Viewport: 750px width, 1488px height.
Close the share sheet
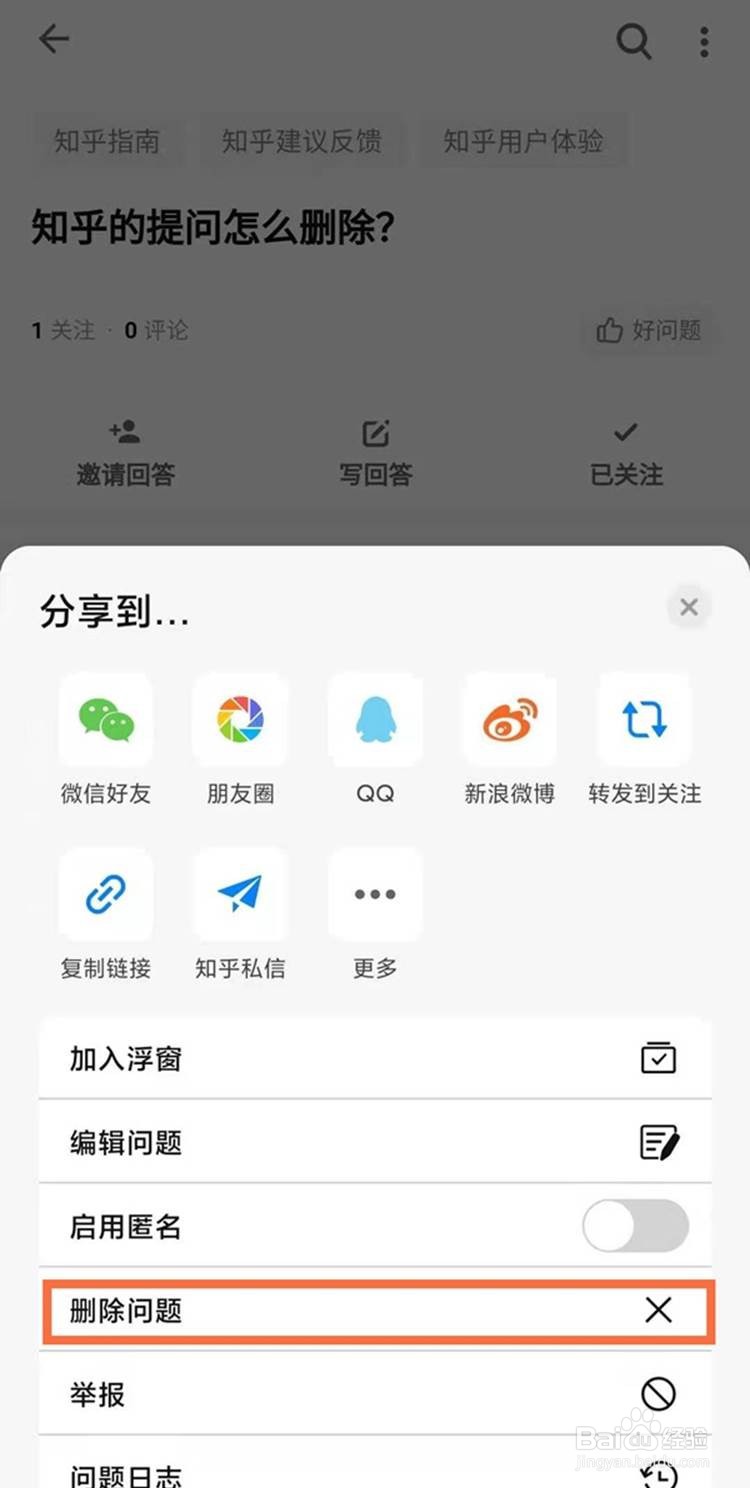pos(688,607)
